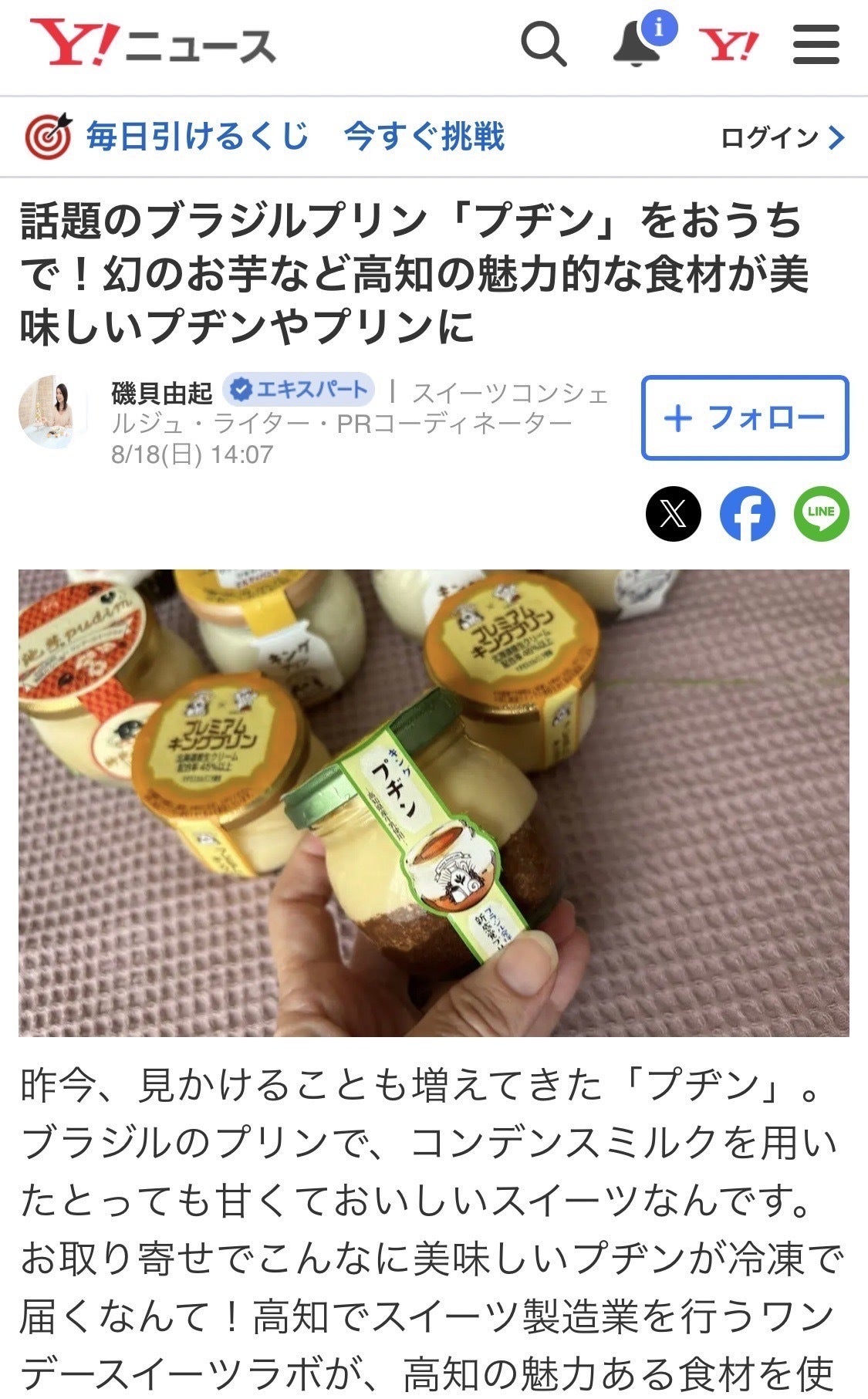Open 磯貝由起's author profile
Screen dimensions: 868x1399
pos(161,393)
